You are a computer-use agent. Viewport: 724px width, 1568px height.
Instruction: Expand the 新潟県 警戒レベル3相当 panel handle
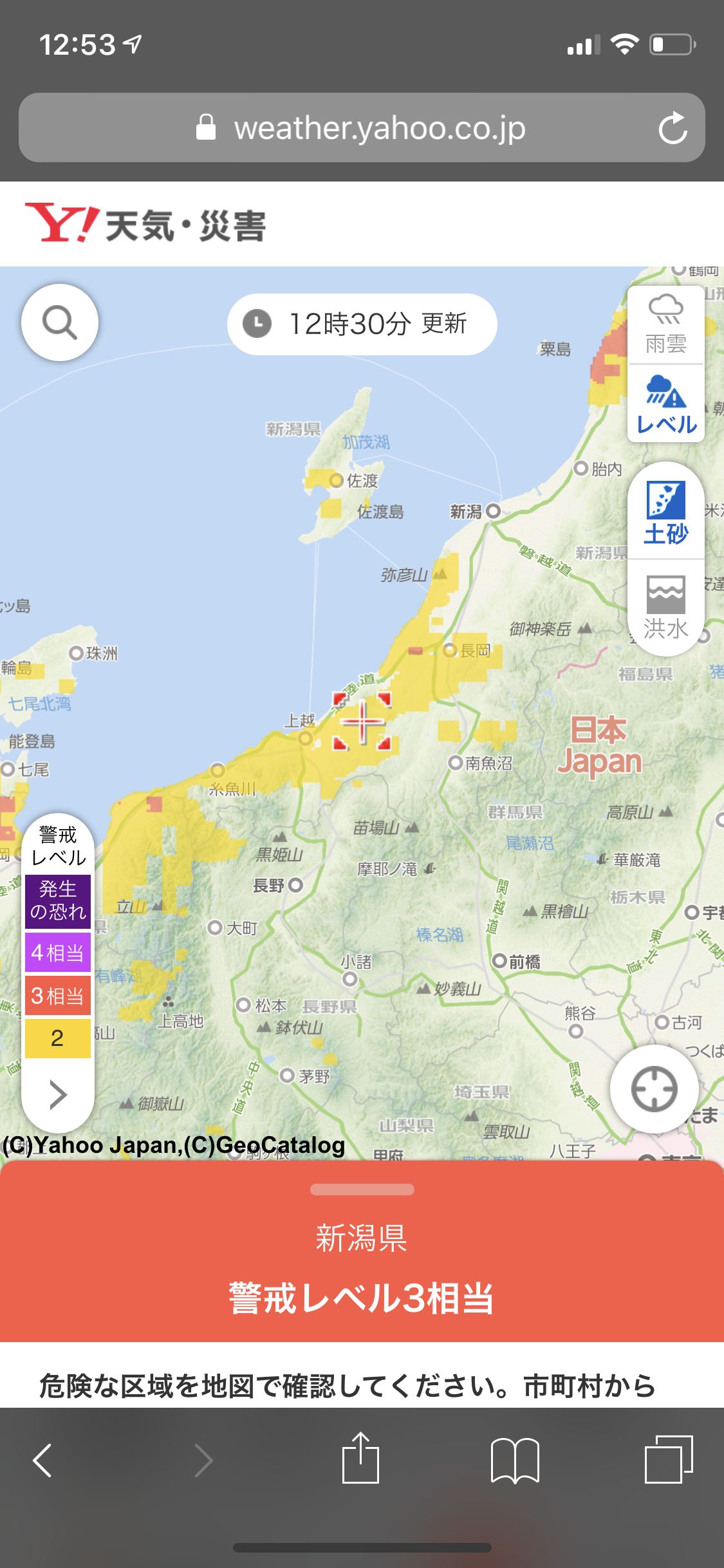pos(362,1190)
